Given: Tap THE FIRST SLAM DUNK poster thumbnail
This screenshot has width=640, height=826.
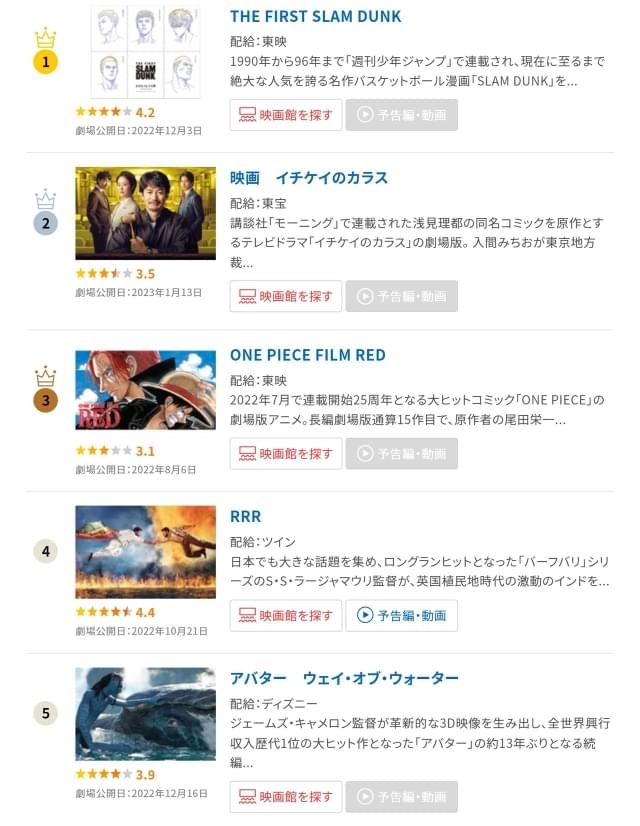Looking at the screenshot, I should point(145,50).
